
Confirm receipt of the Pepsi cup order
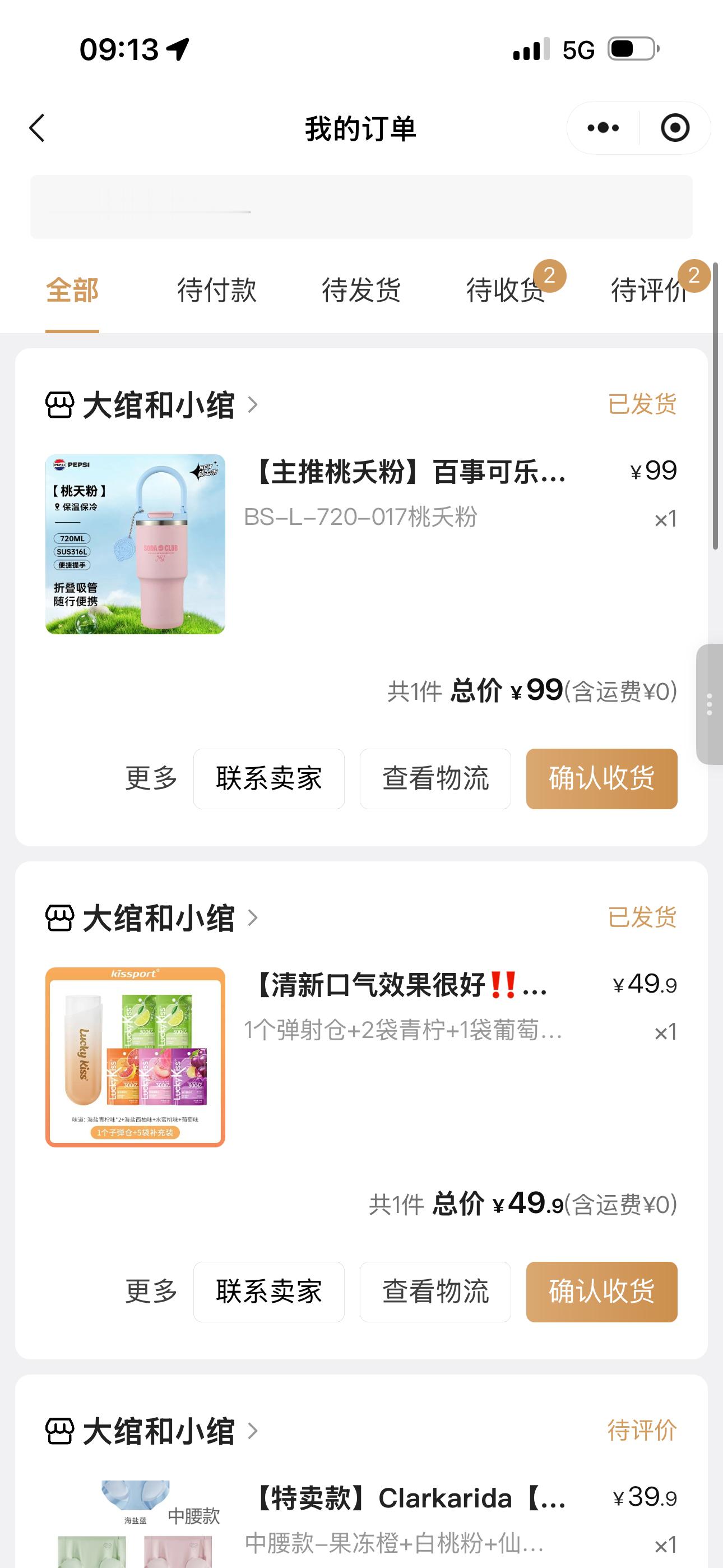point(601,778)
